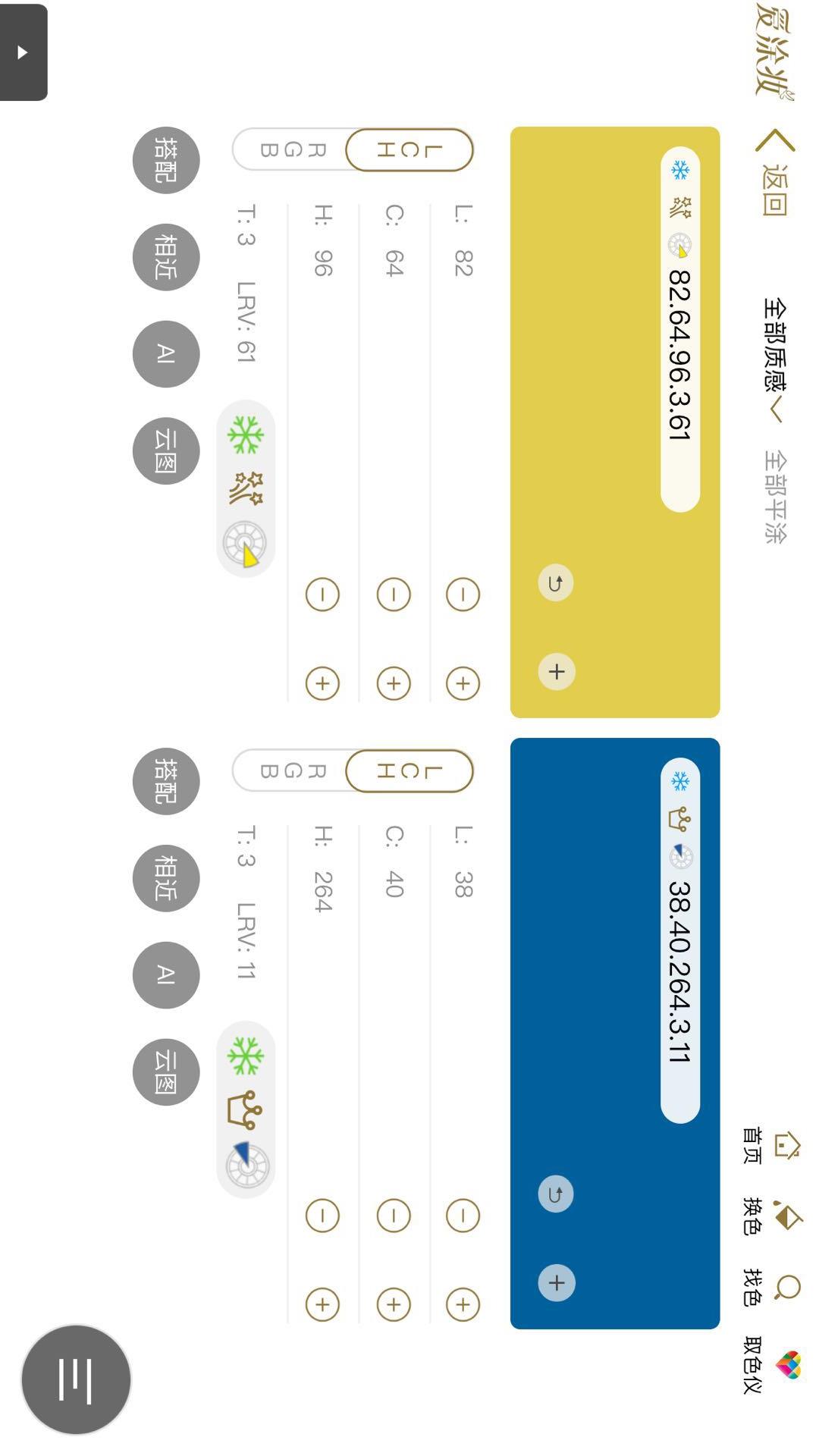819x1456 pixels.
Task: Expand the 全部质感 dropdown
Action: [775, 359]
